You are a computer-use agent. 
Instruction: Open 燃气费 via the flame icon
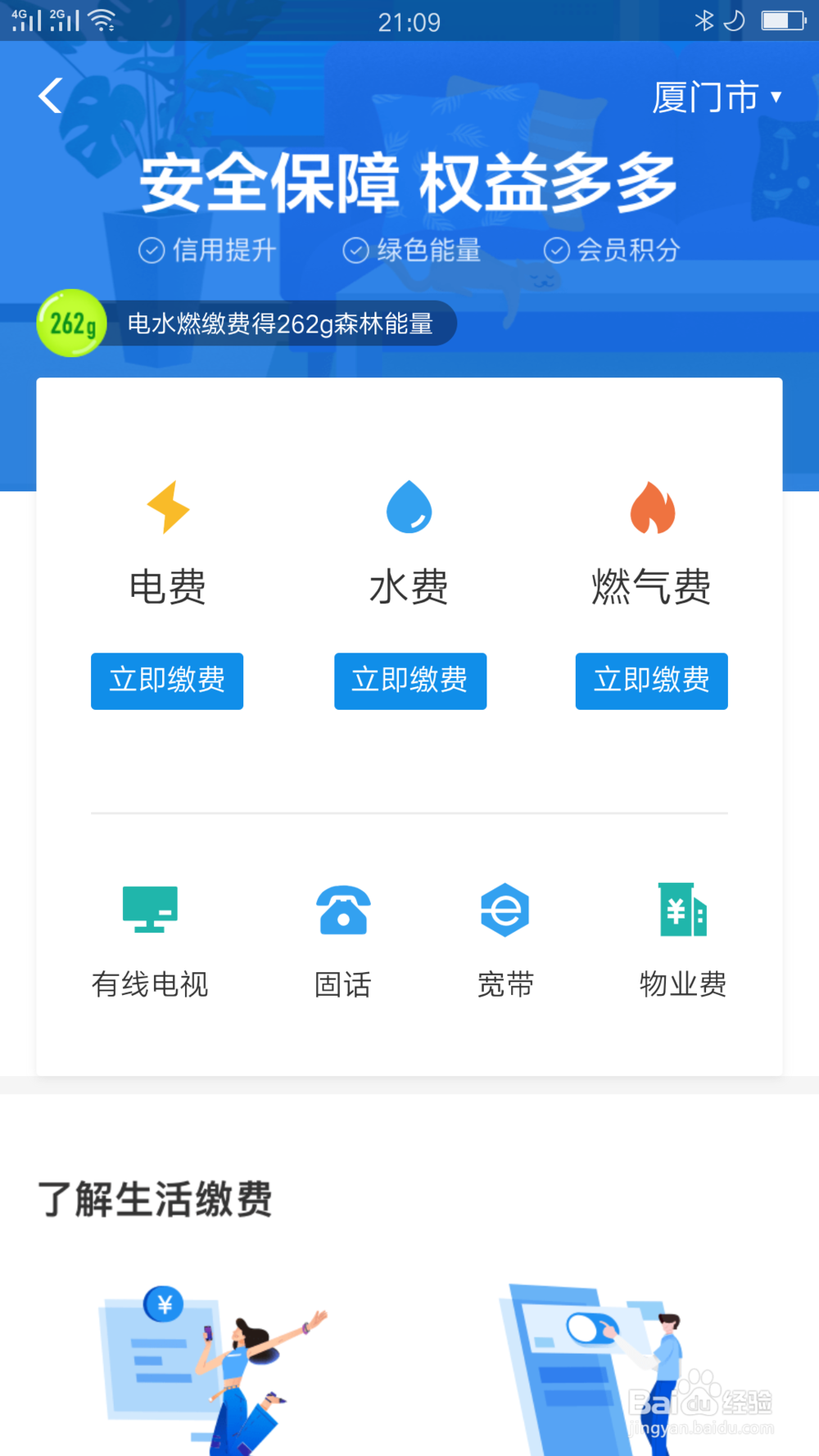tap(652, 508)
